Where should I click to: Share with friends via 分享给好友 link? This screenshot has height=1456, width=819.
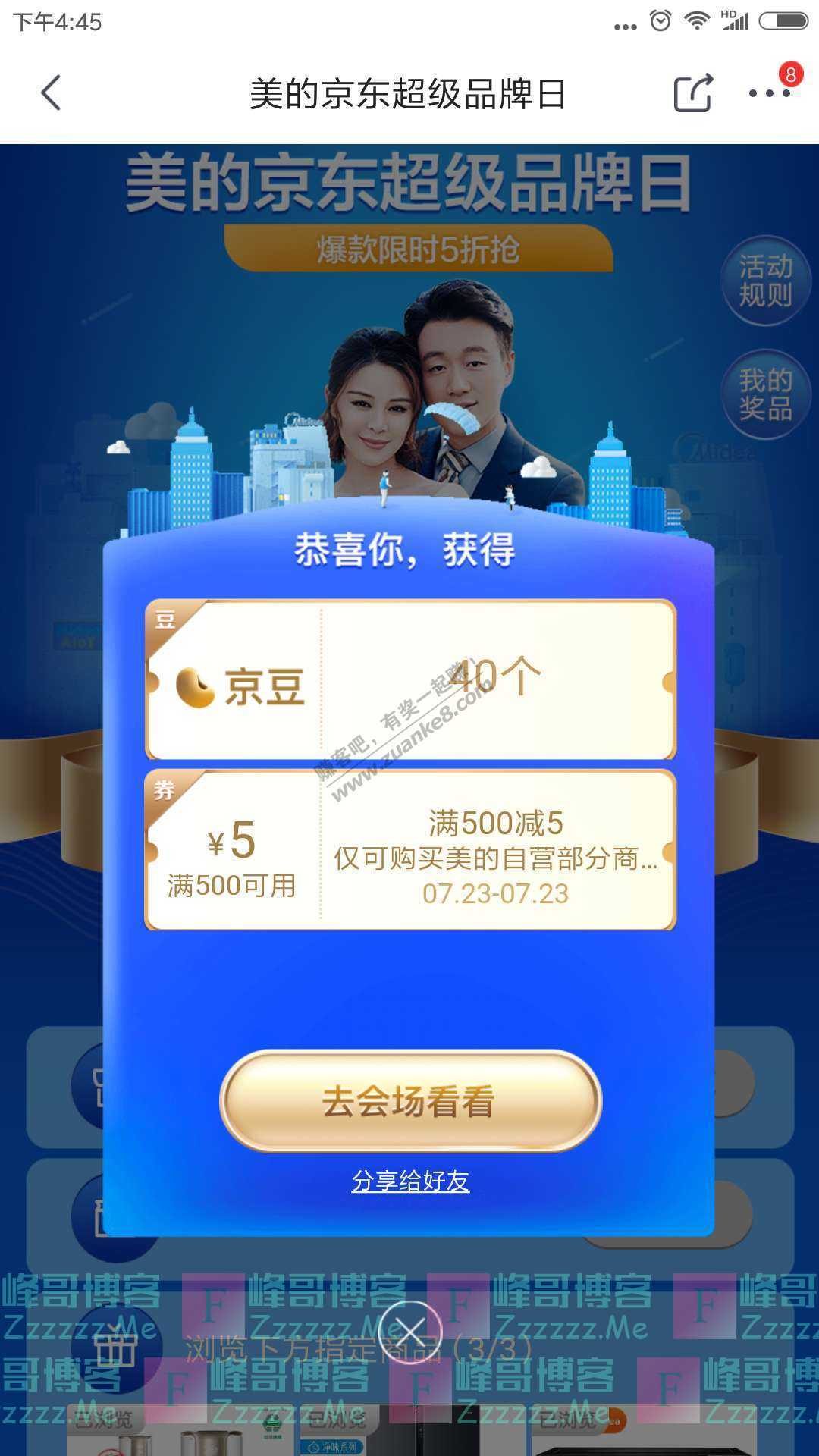click(x=409, y=1181)
